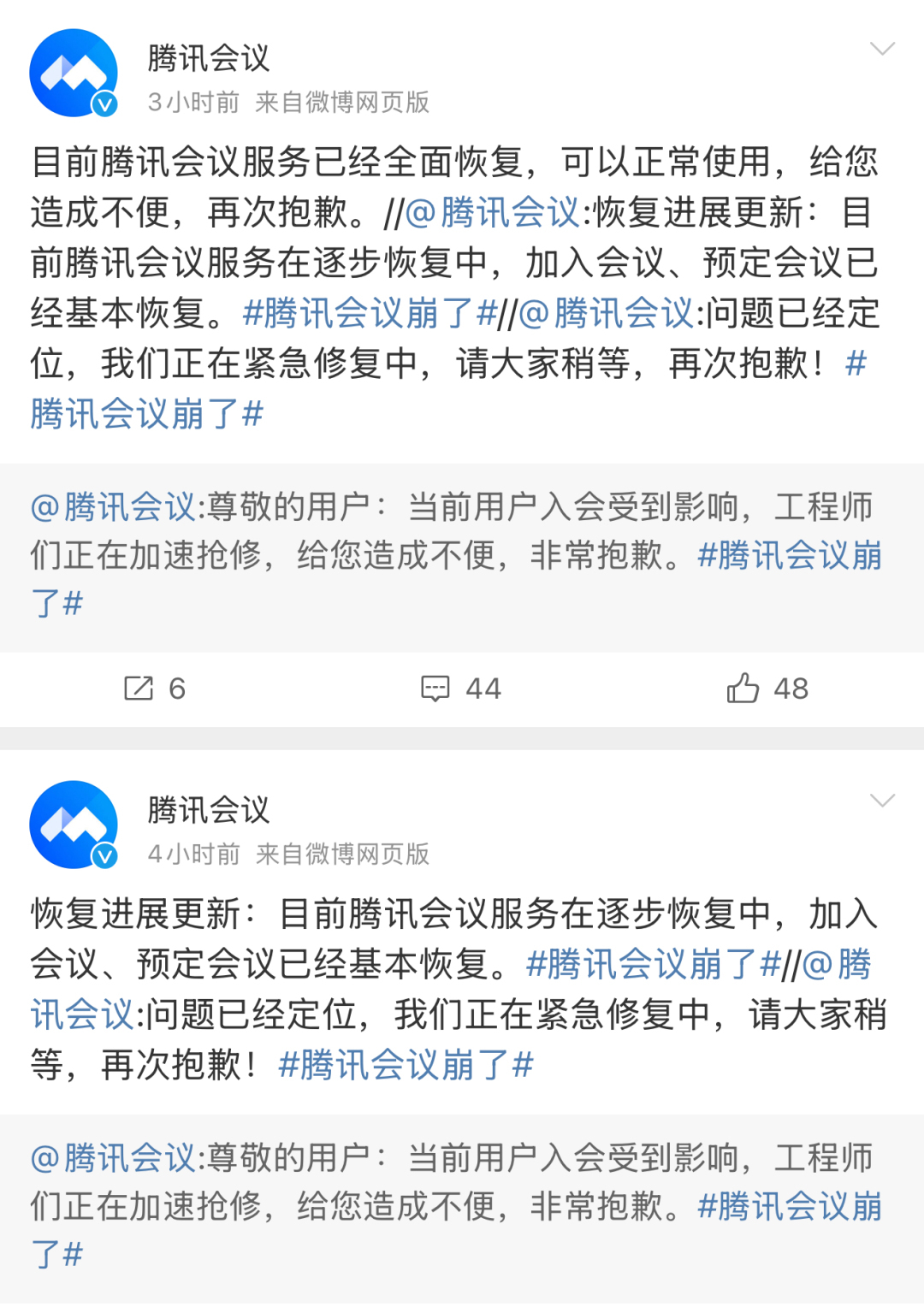Image resolution: width=924 pixels, height=1307 pixels.
Task: Open the 44 comments on the first post
Action: (461, 689)
